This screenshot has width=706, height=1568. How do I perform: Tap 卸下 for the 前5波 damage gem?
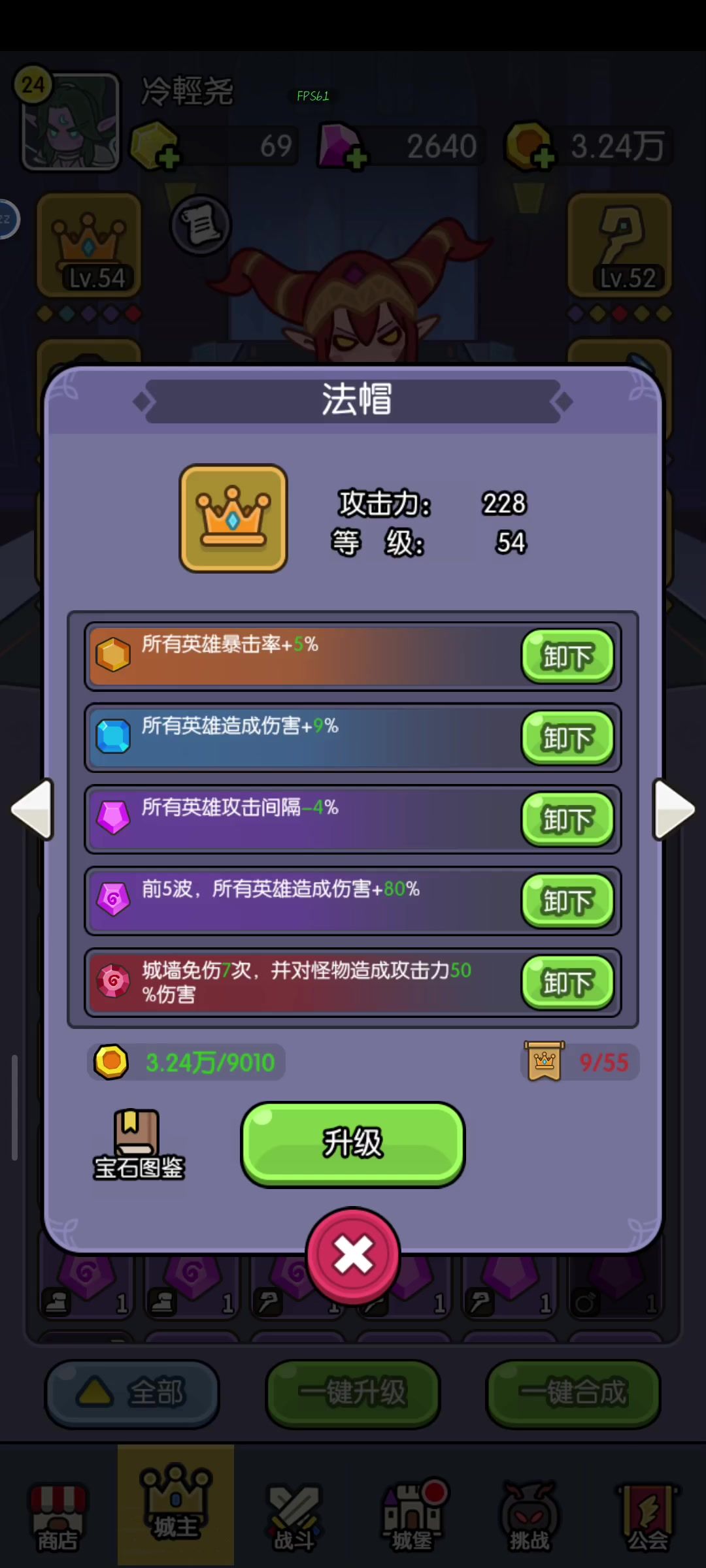coord(567,901)
